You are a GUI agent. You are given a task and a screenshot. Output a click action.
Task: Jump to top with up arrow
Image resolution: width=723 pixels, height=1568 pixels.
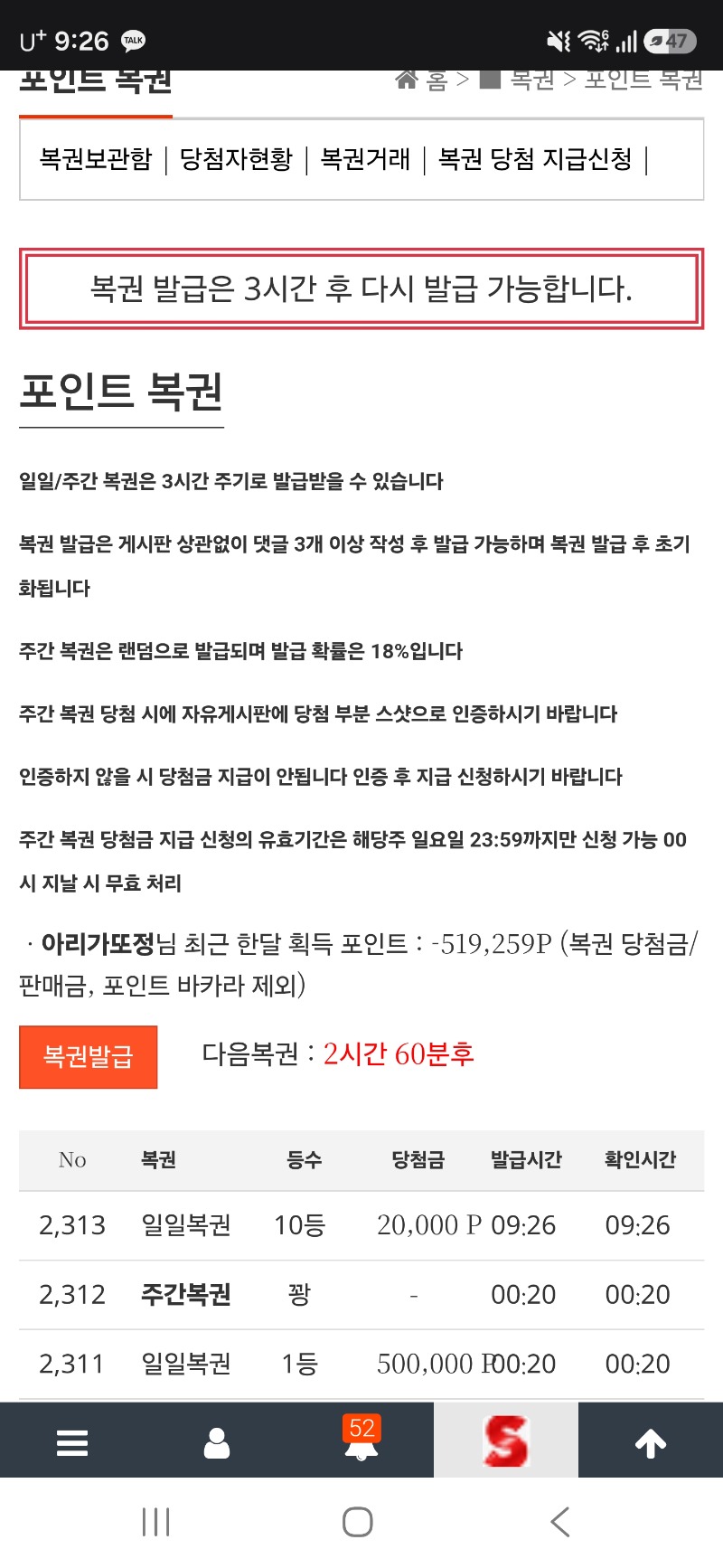click(651, 1442)
